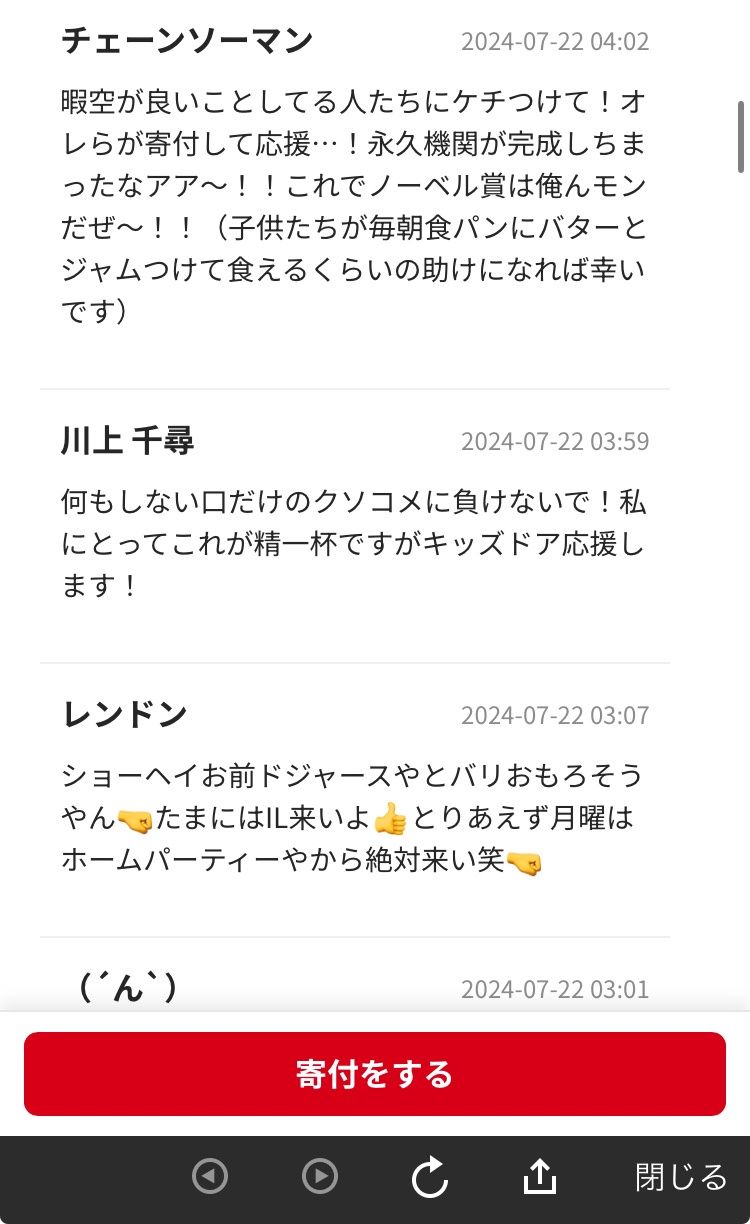750x1224 pixels.
Task: Tap the red 寄付をする donate button
Action: (x=375, y=1074)
